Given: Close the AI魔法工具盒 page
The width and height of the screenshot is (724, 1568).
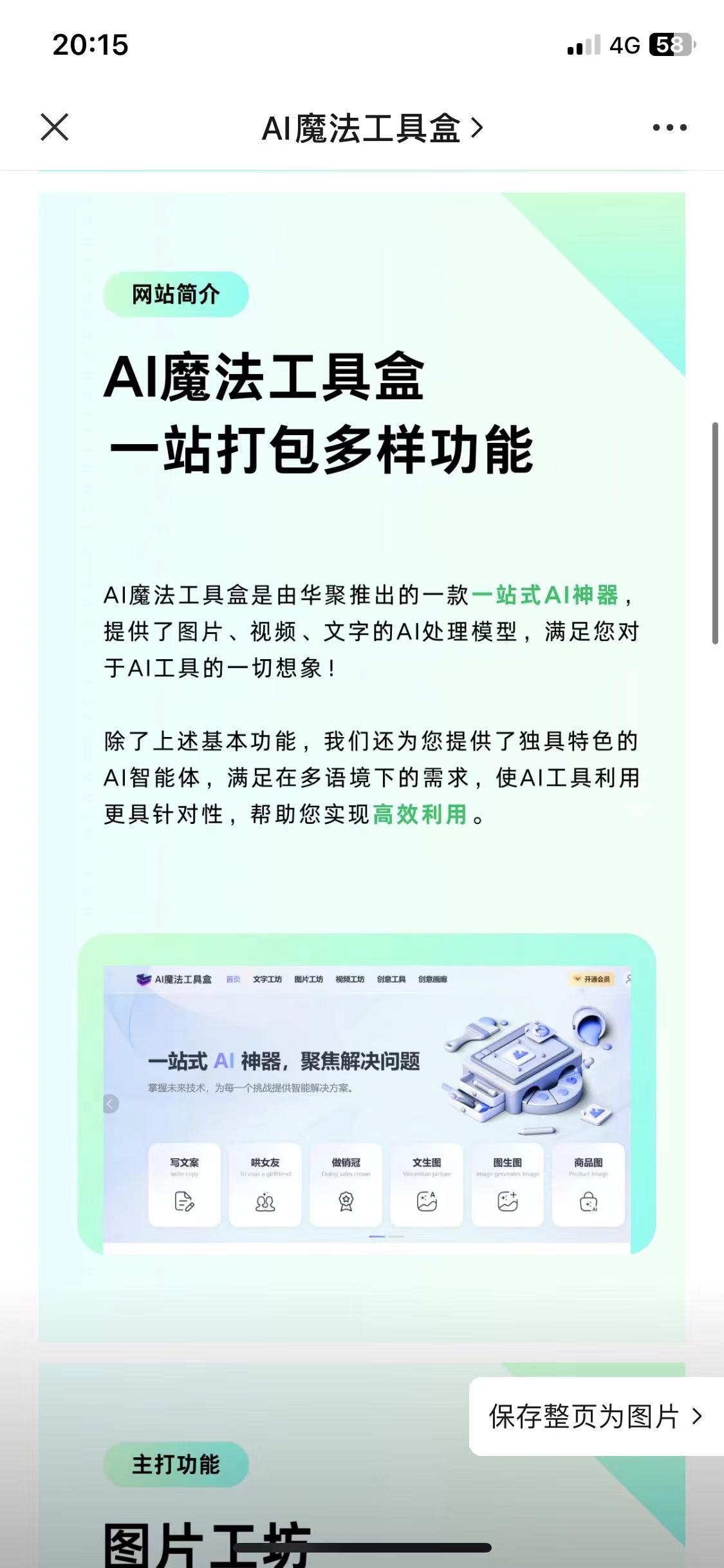Looking at the screenshot, I should click(x=55, y=127).
